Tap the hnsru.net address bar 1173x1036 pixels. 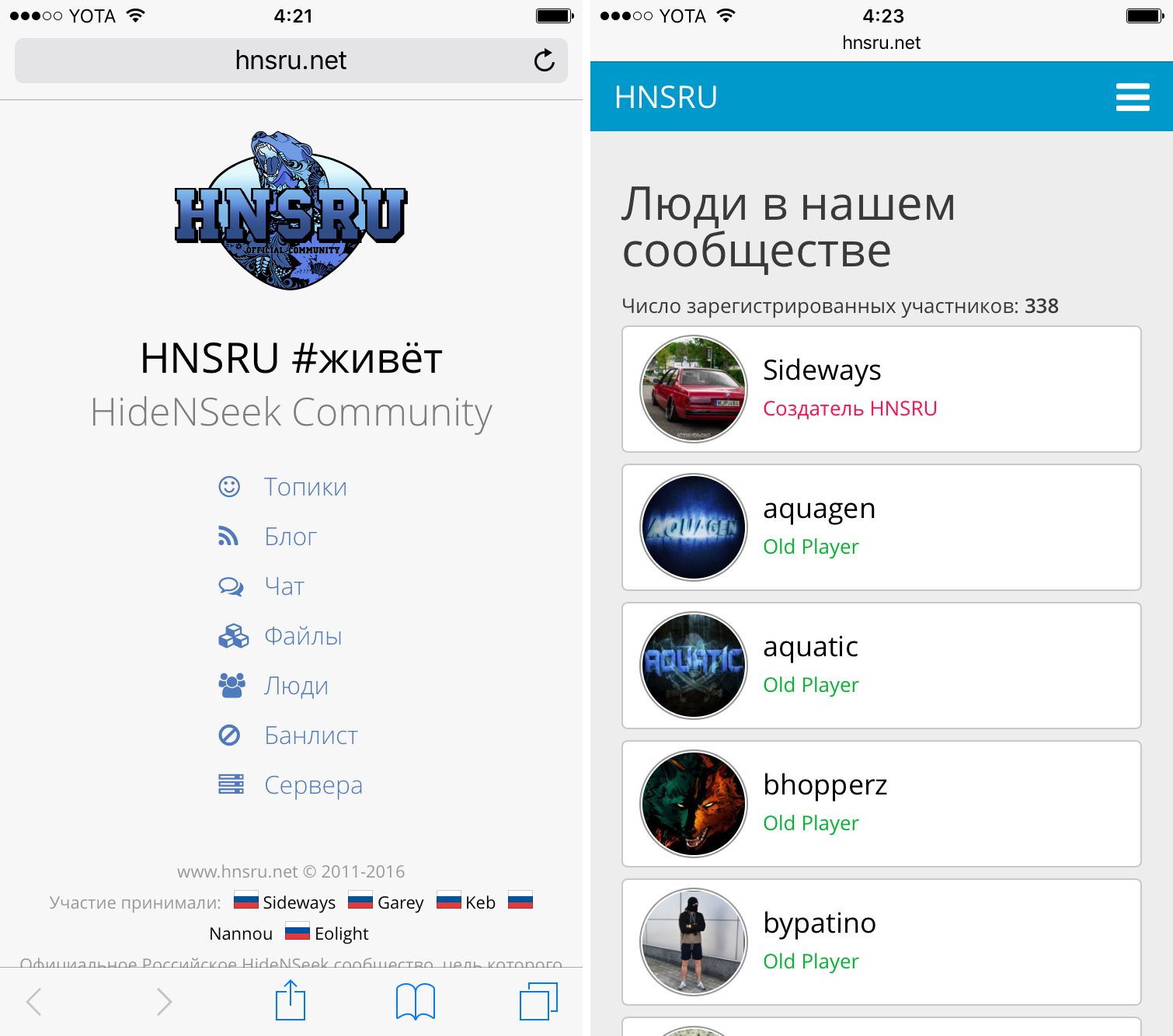click(x=291, y=61)
